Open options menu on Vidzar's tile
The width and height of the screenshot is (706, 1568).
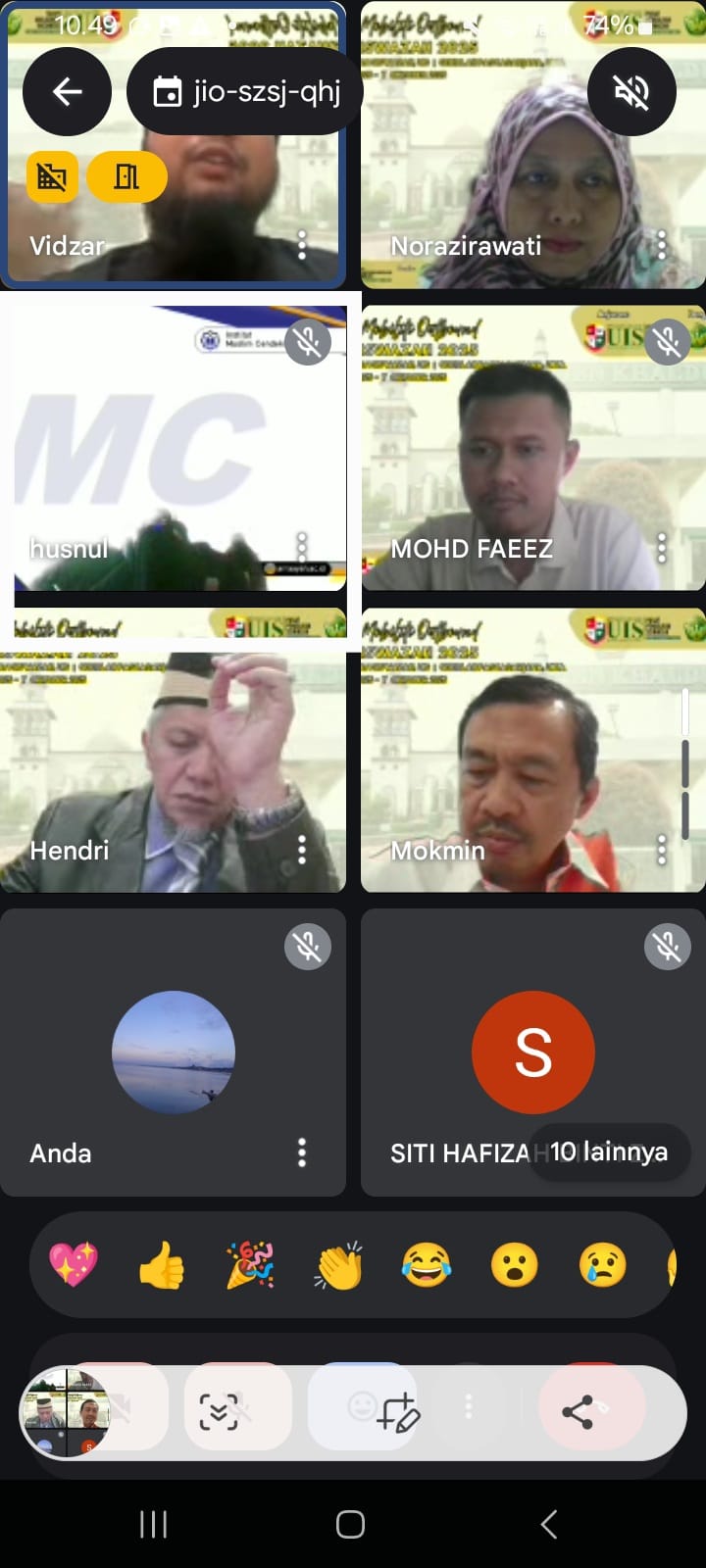coord(302,245)
